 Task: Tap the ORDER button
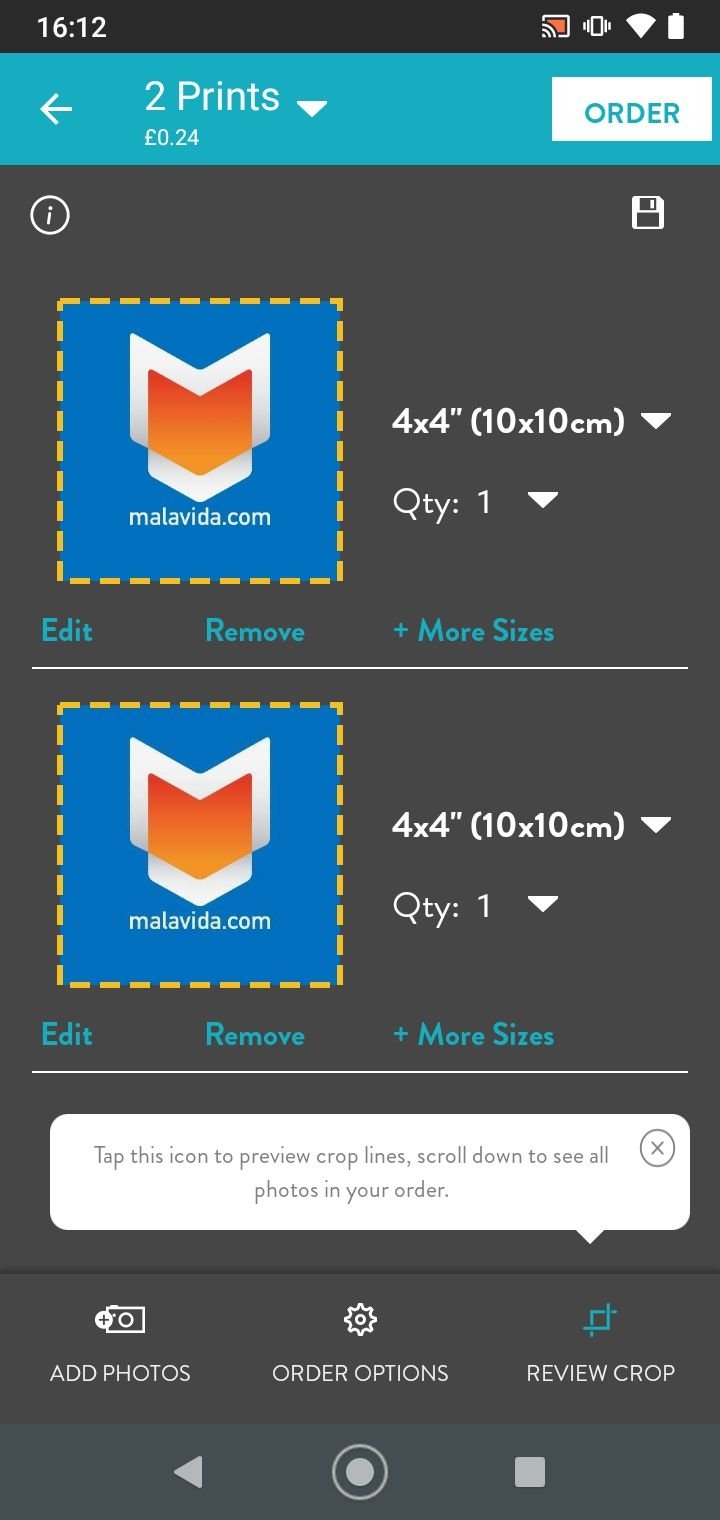point(631,113)
